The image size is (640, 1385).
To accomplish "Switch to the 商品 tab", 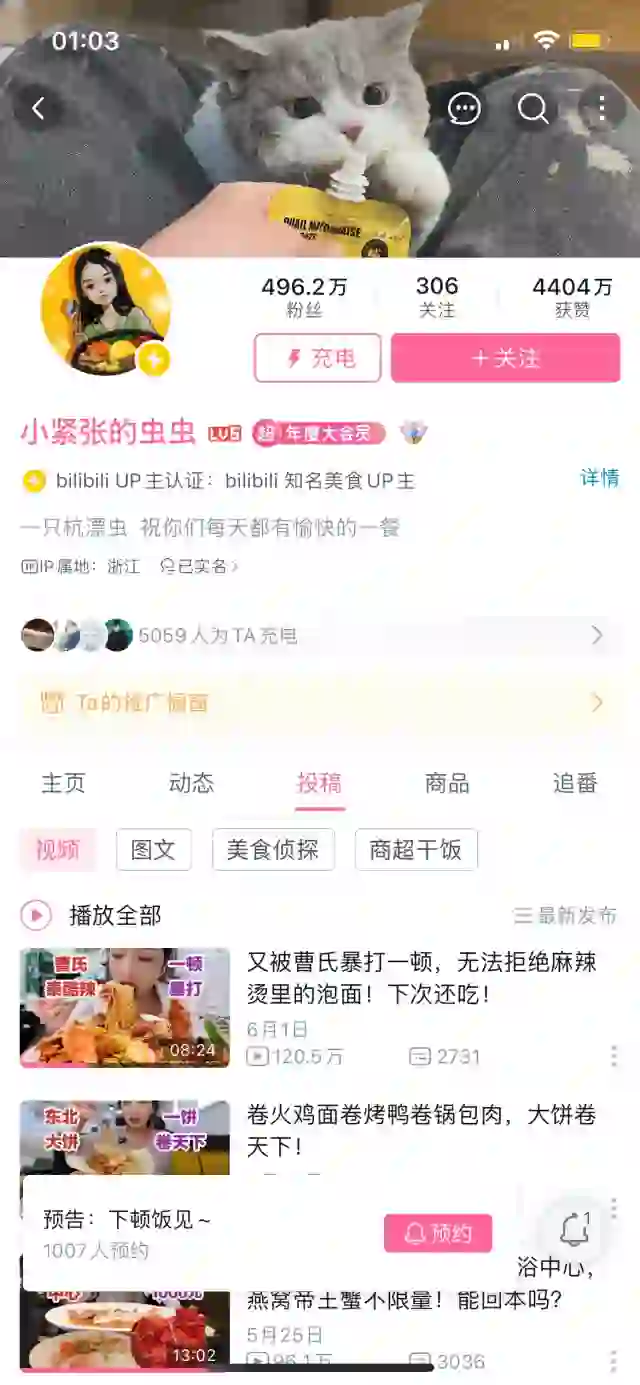I will tap(447, 783).
